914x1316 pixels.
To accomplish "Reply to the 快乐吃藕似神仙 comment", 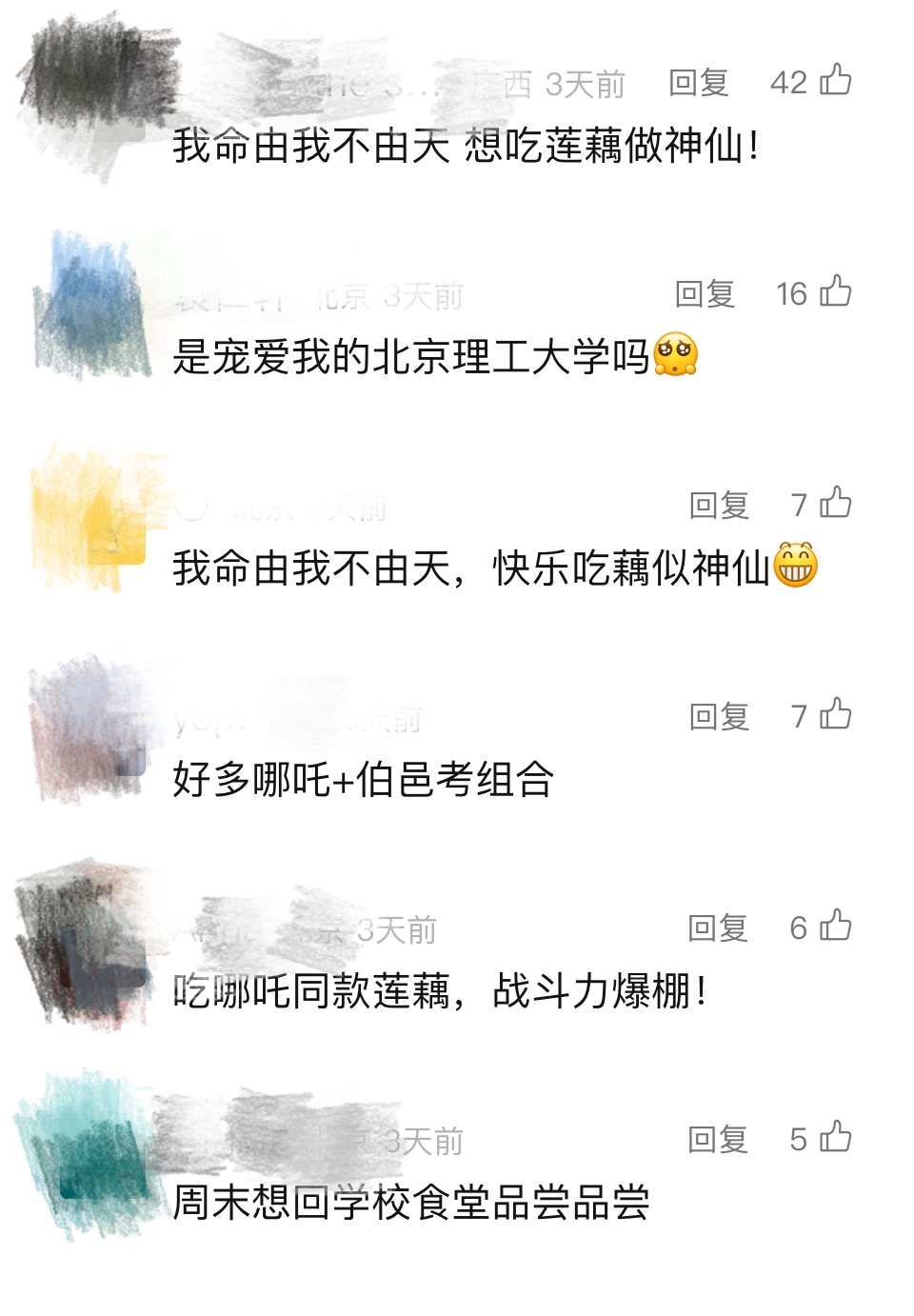I will click(x=719, y=506).
